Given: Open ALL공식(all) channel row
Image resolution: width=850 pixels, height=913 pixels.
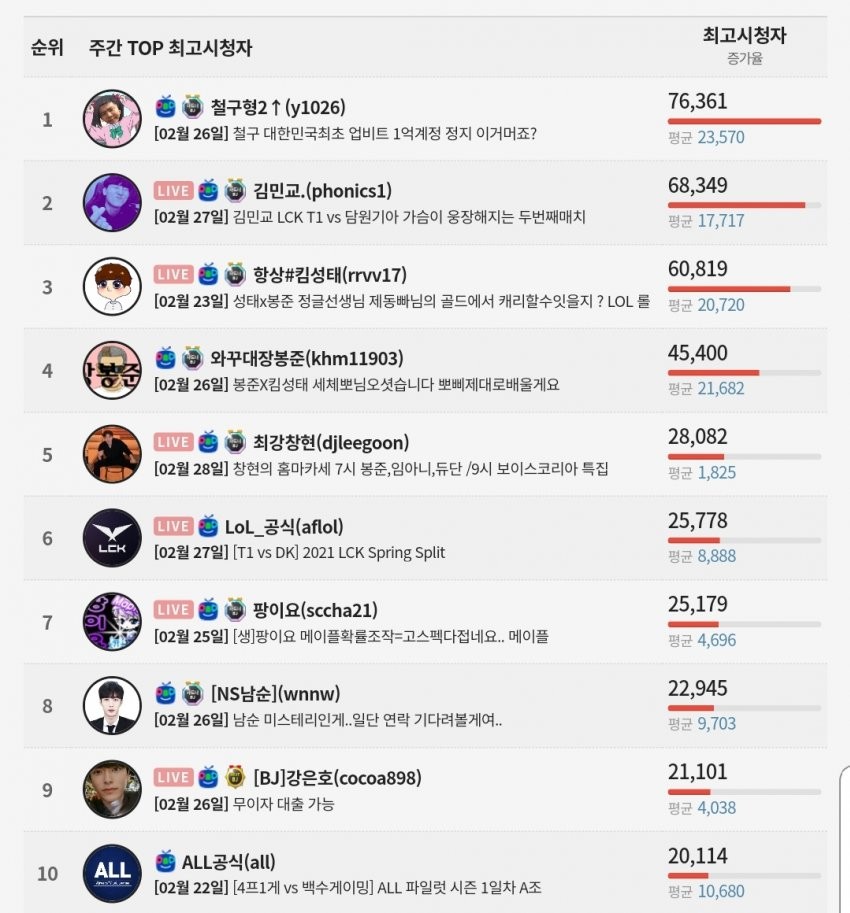Looking at the screenshot, I should (228, 861).
